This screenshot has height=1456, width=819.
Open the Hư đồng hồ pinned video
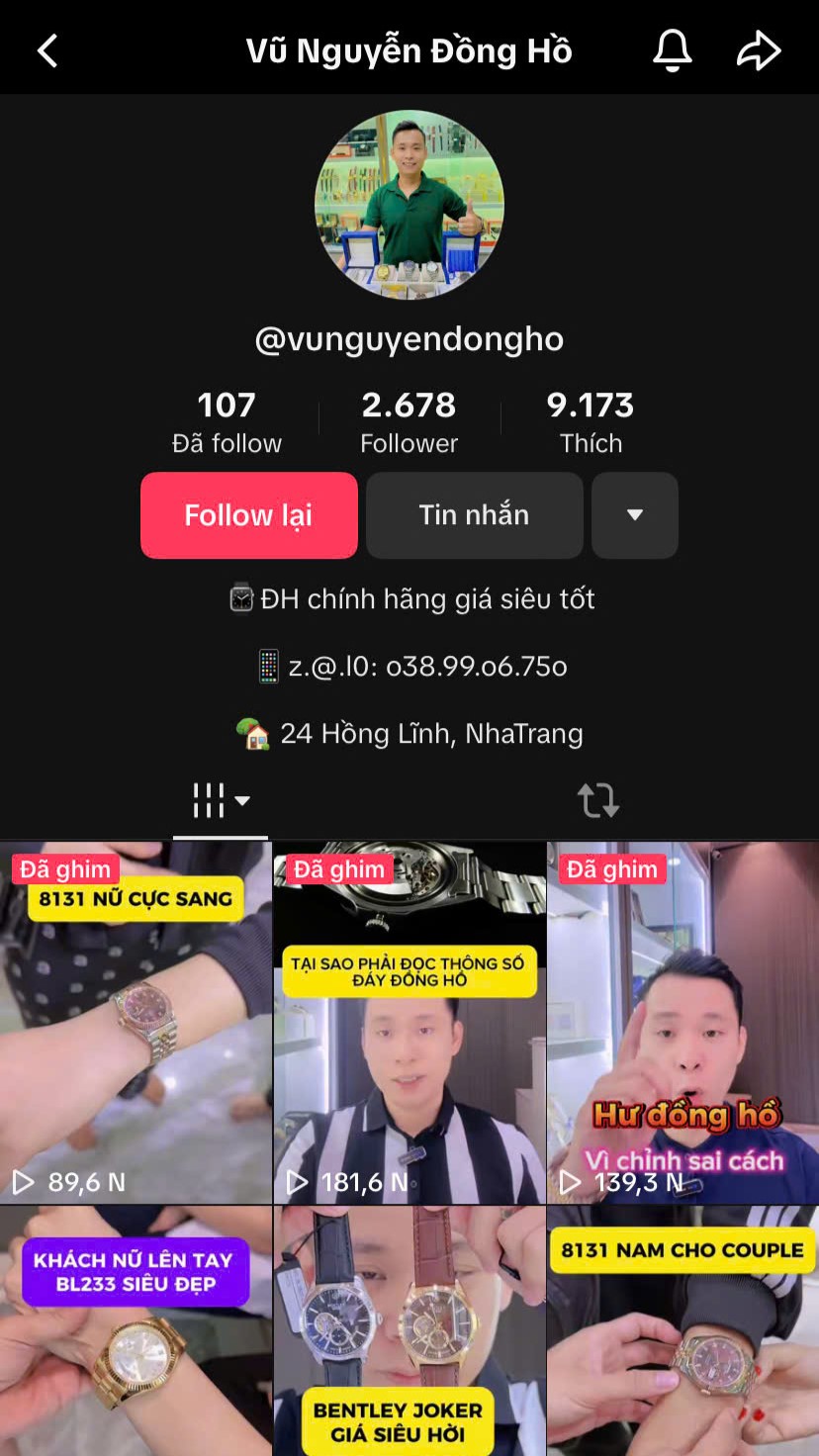(683, 1022)
